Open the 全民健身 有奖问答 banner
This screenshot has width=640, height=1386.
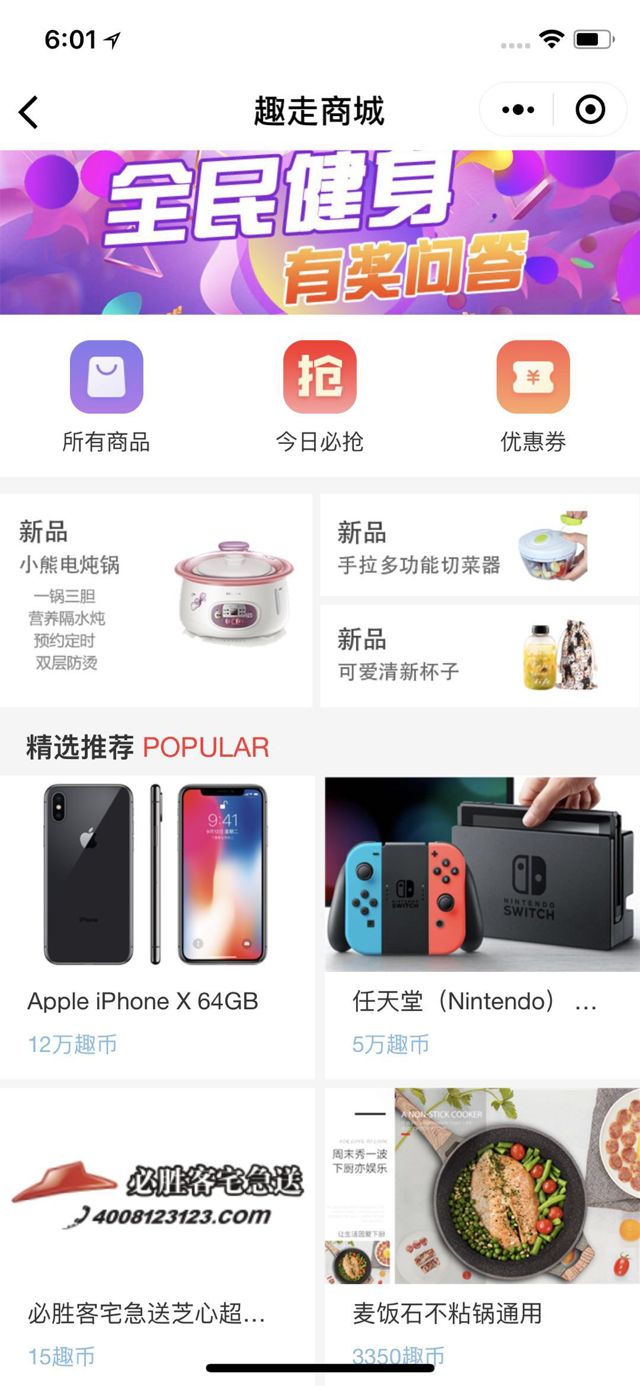[x=320, y=232]
